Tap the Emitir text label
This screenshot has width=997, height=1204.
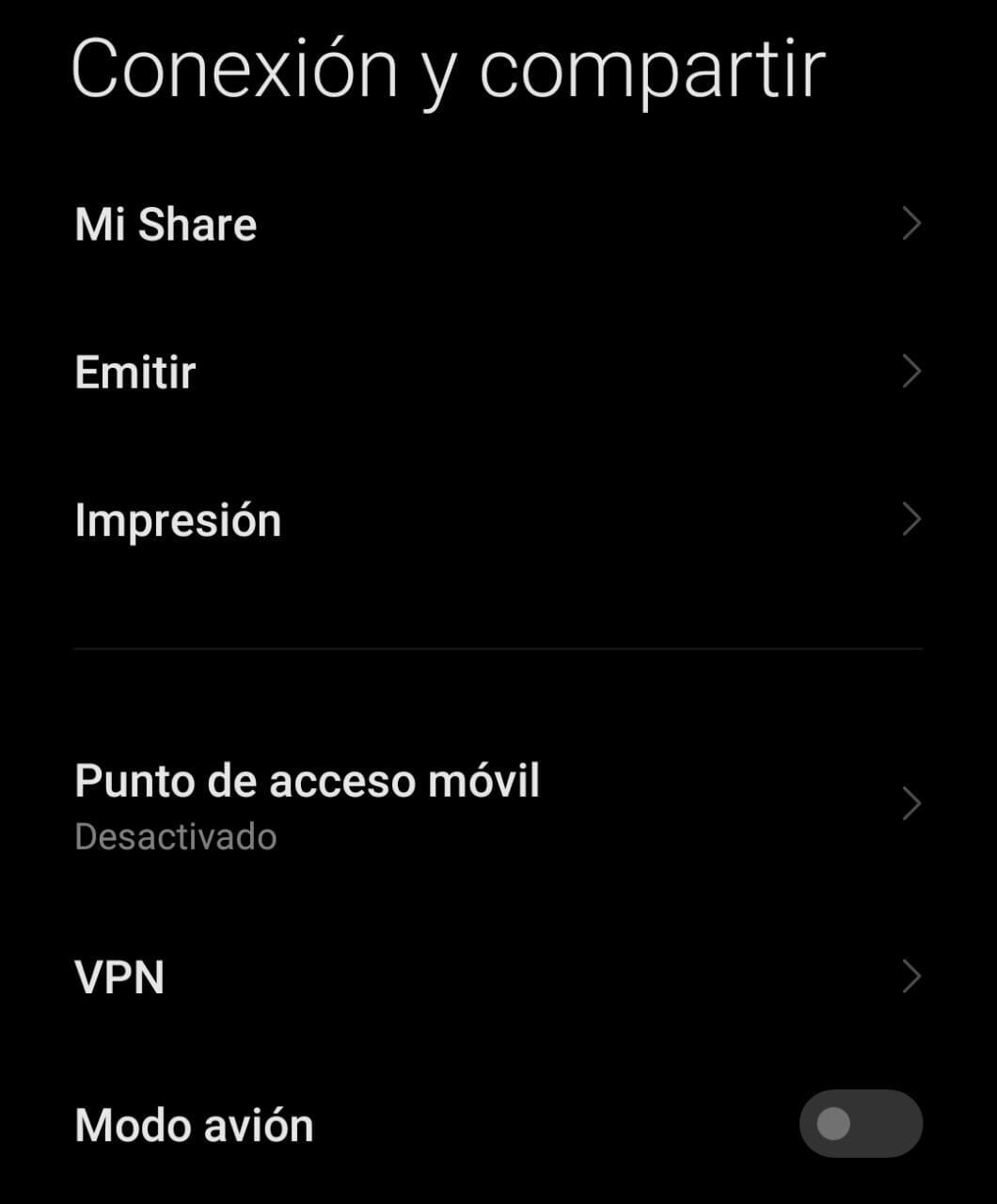click(135, 372)
